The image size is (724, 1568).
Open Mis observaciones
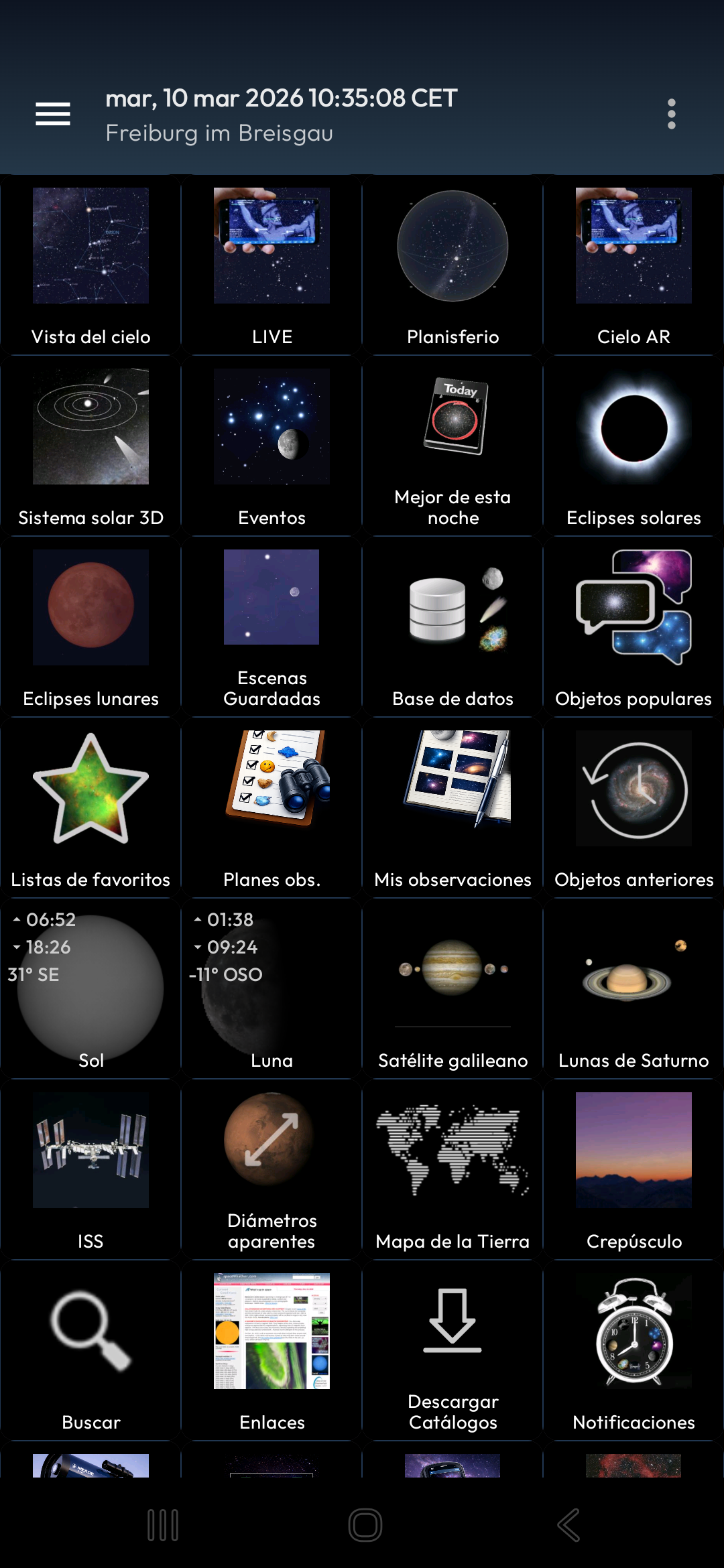click(x=452, y=807)
